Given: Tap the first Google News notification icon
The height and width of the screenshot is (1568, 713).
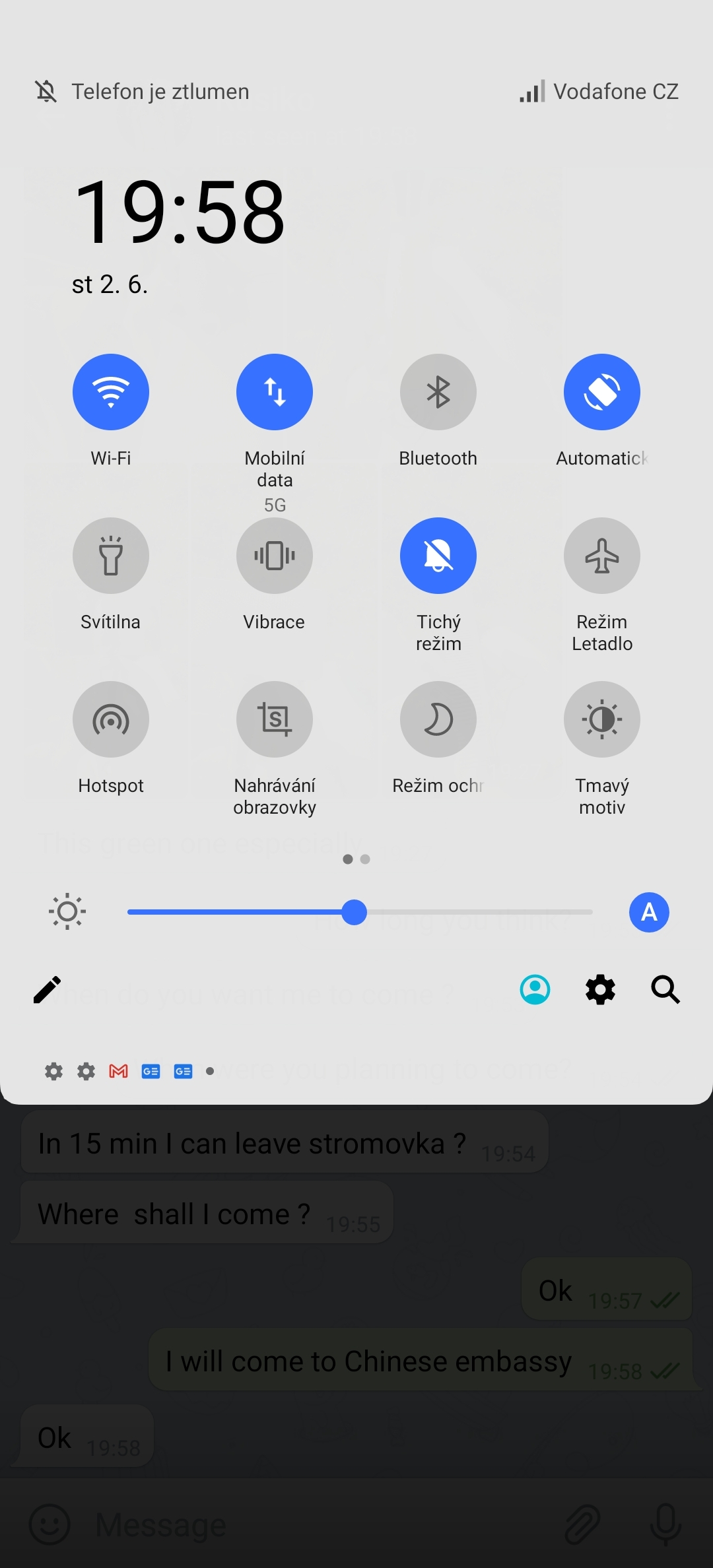Looking at the screenshot, I should tap(151, 1071).
